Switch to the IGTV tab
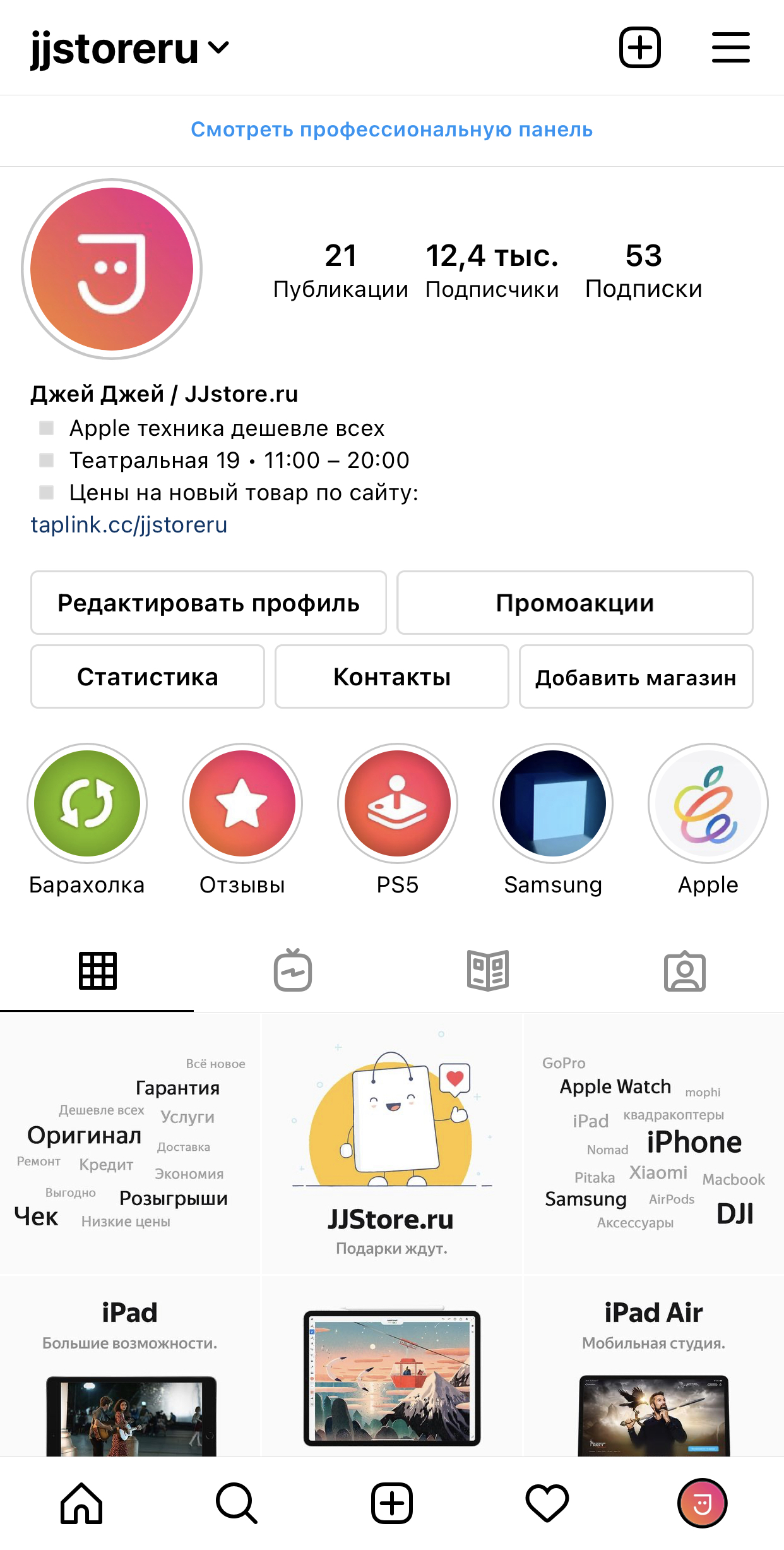 coord(293,970)
